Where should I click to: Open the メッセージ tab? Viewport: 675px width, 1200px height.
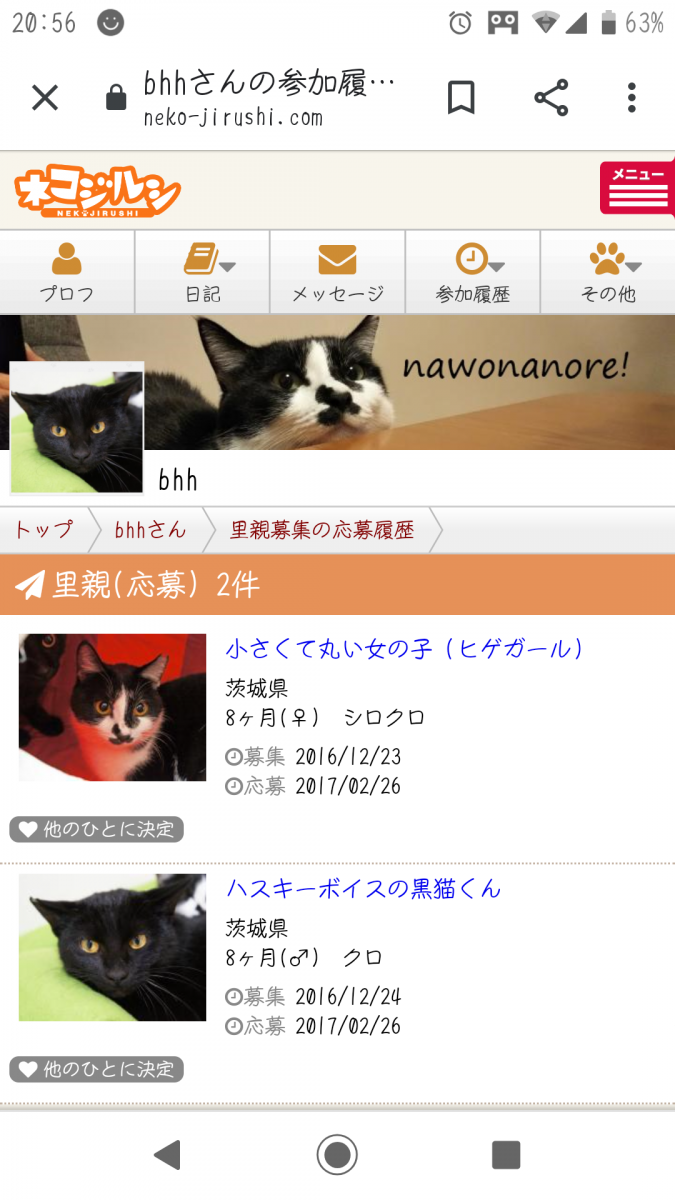[x=337, y=273]
